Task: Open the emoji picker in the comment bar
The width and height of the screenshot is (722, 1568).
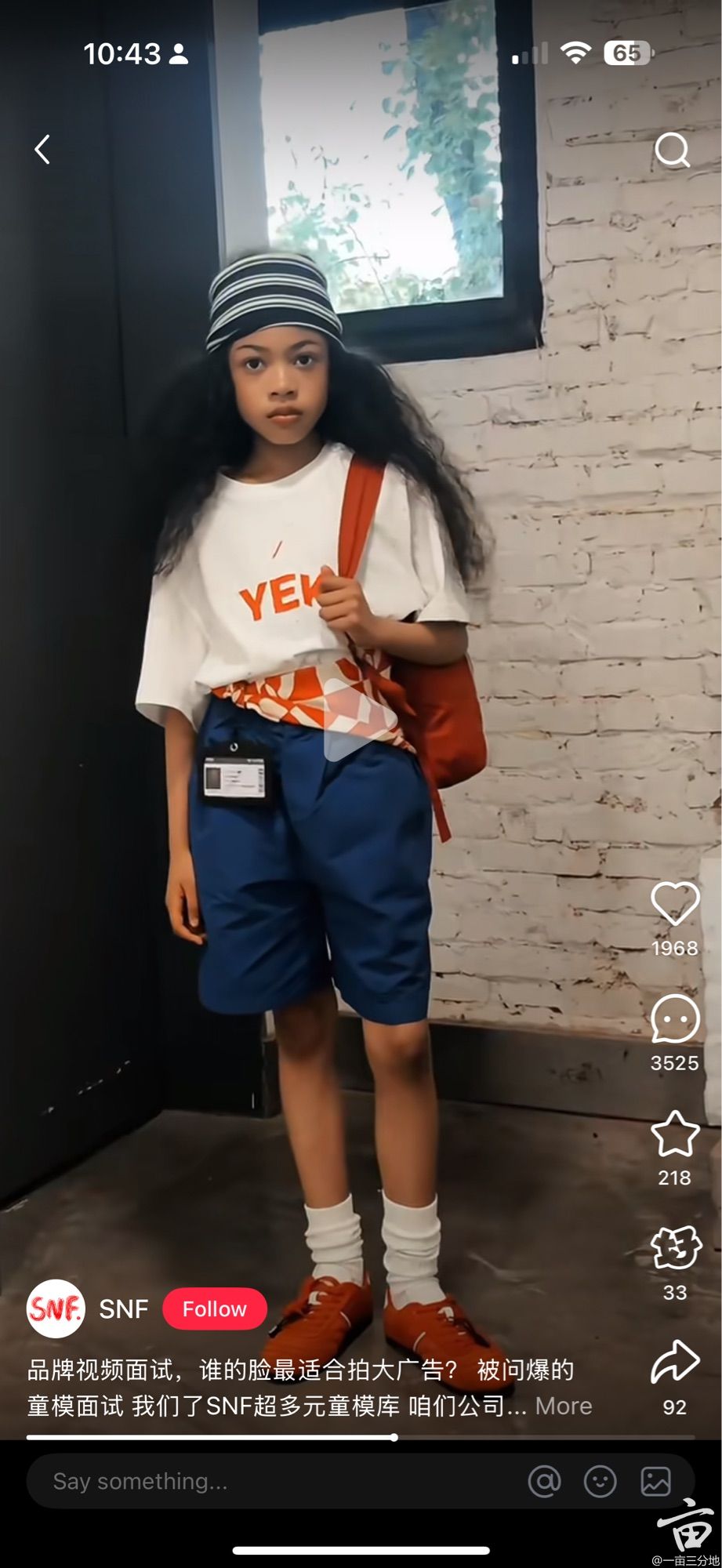Action: (600, 1481)
